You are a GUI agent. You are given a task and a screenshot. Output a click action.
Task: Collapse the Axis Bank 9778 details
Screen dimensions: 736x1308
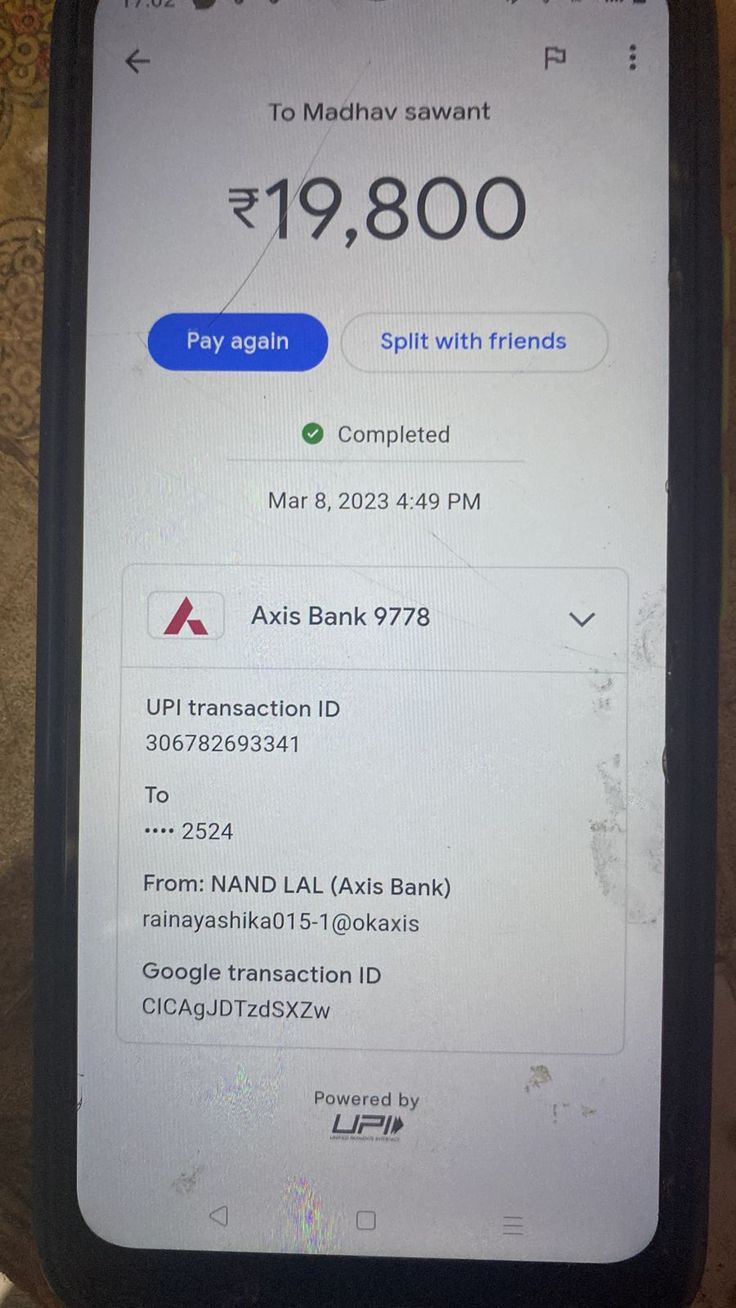click(581, 619)
